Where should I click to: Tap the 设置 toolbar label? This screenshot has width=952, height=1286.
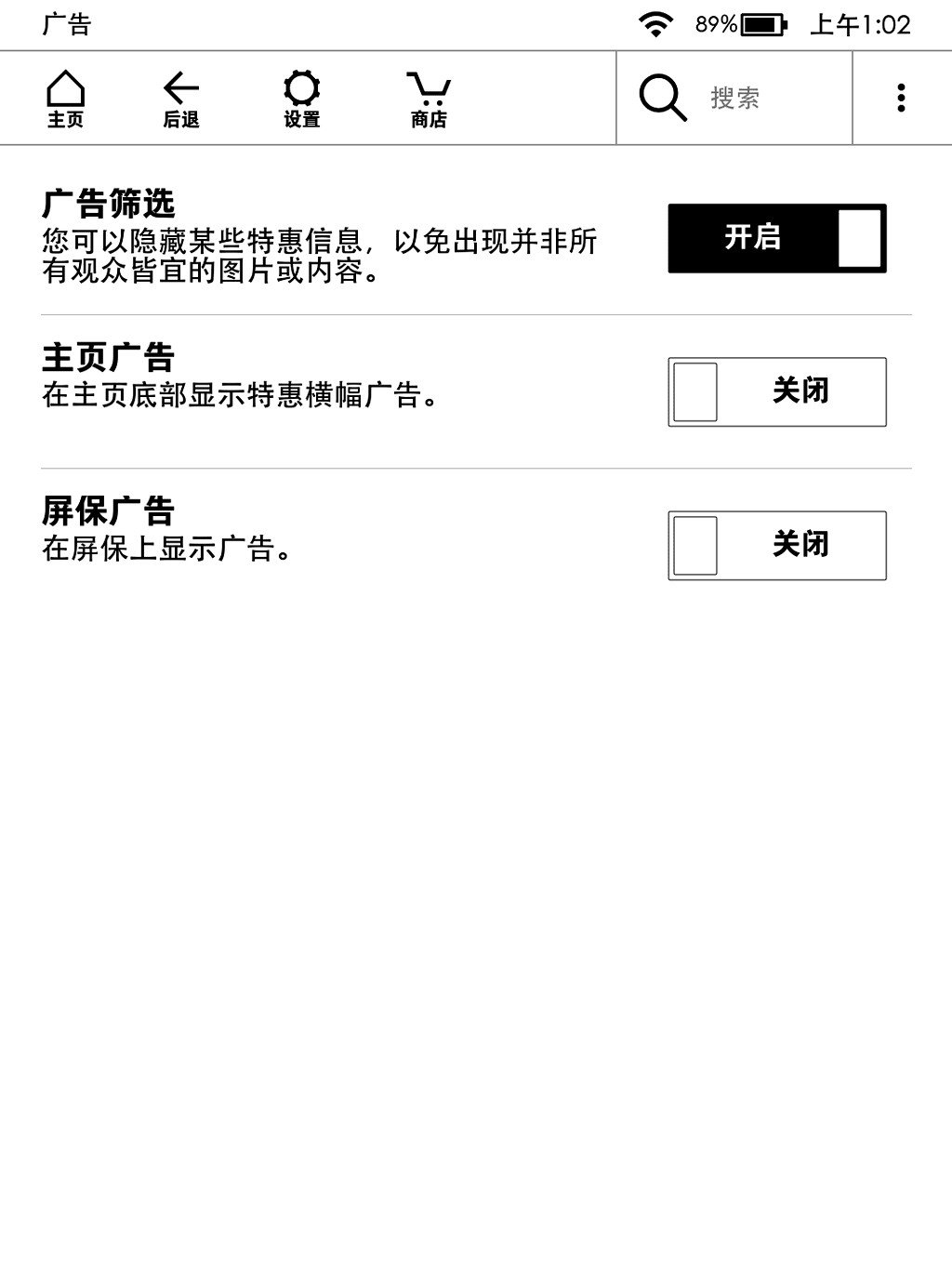point(299,117)
